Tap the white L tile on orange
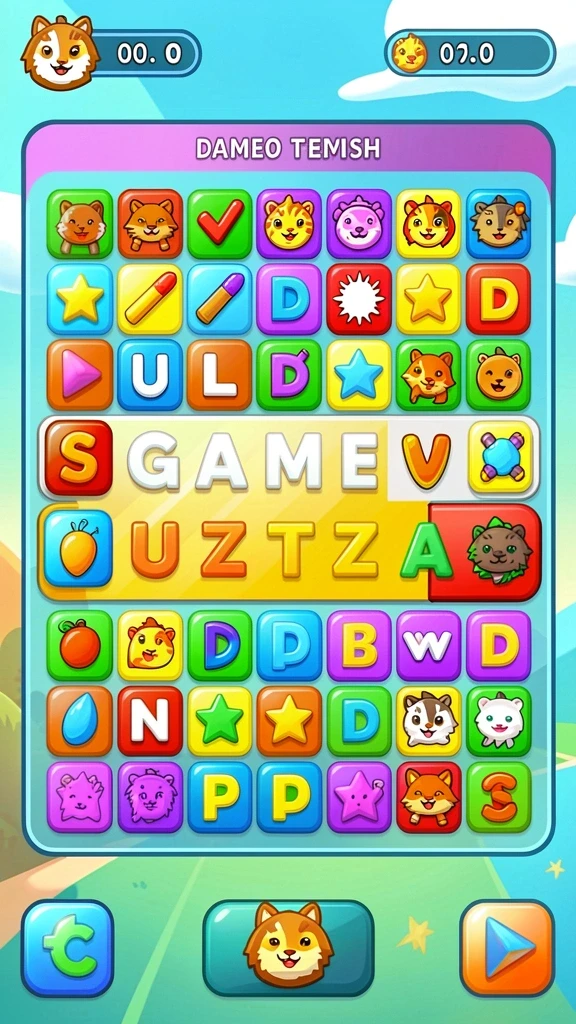Image resolution: width=576 pixels, height=1024 pixels. 219,374
